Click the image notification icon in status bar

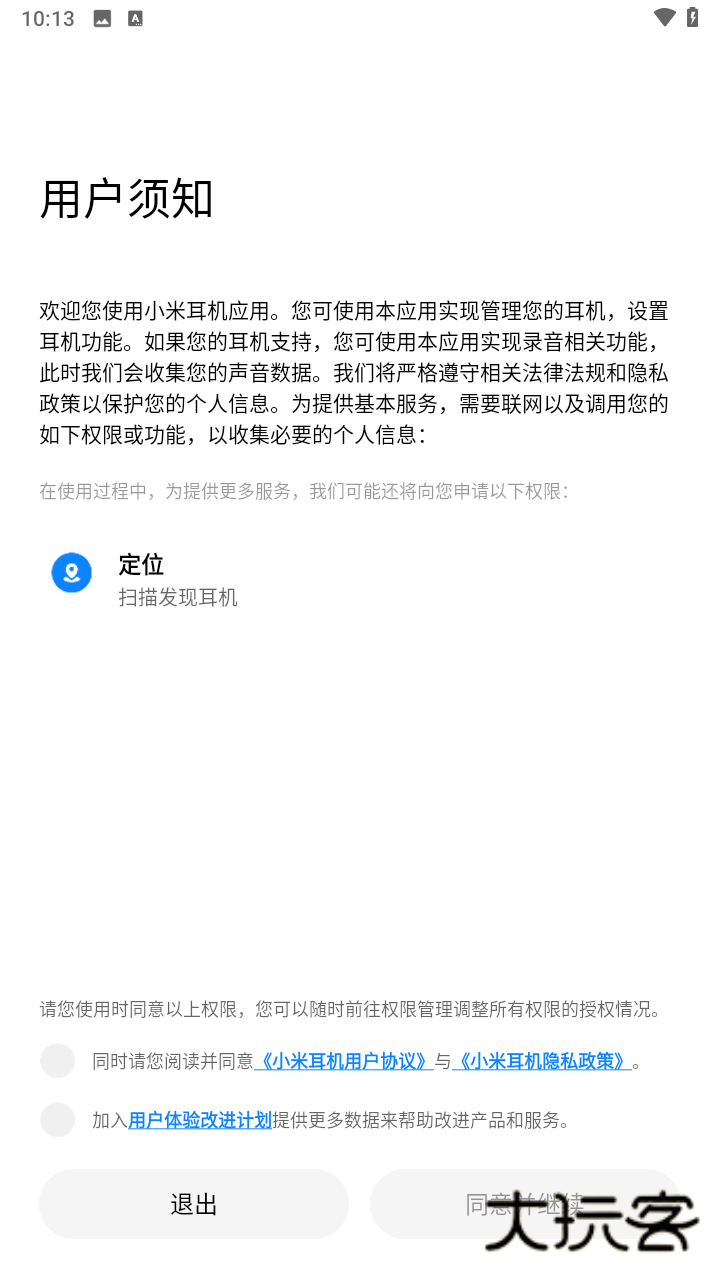click(100, 17)
